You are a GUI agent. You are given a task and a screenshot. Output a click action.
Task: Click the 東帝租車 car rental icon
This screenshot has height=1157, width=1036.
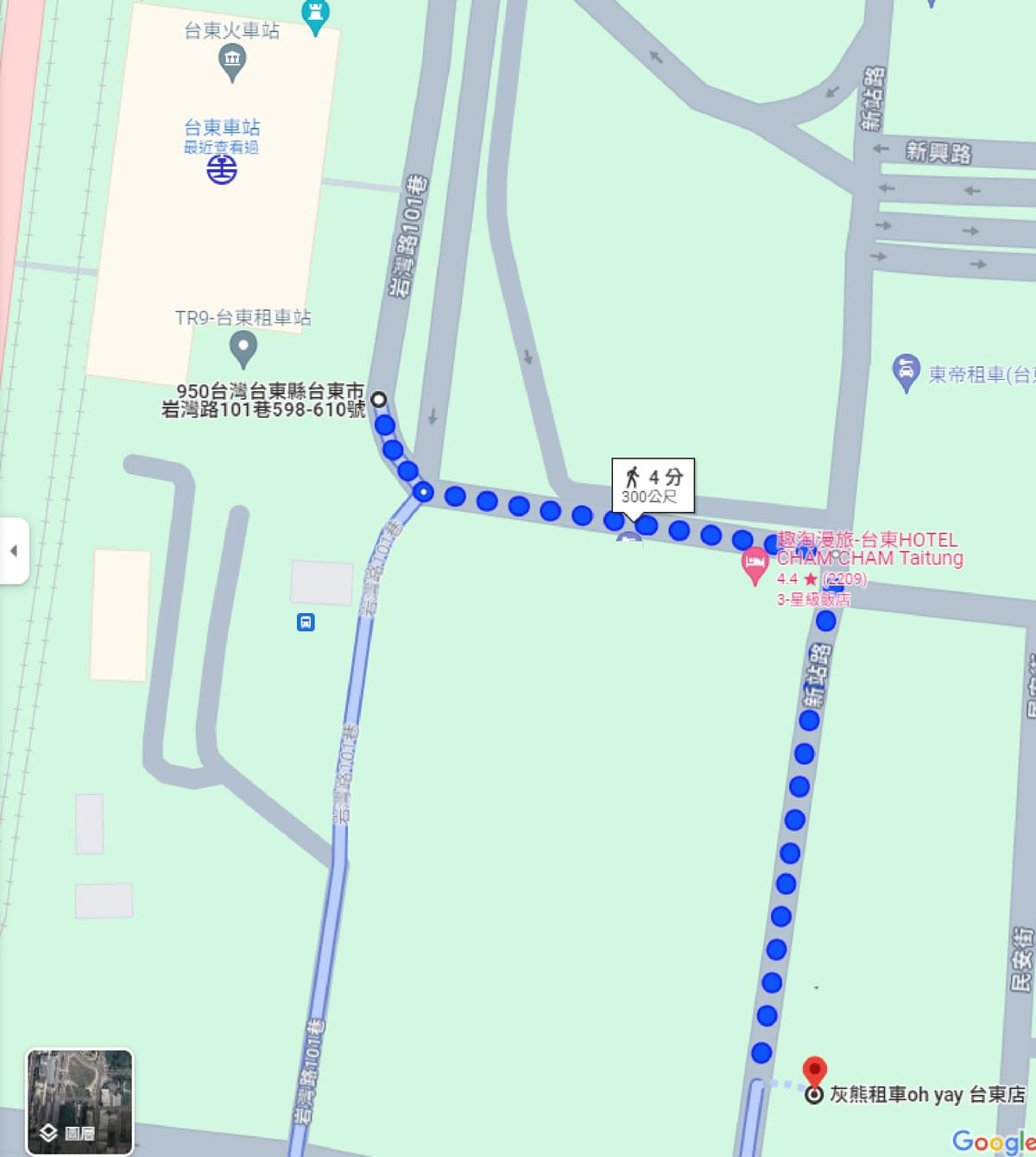[x=906, y=368]
